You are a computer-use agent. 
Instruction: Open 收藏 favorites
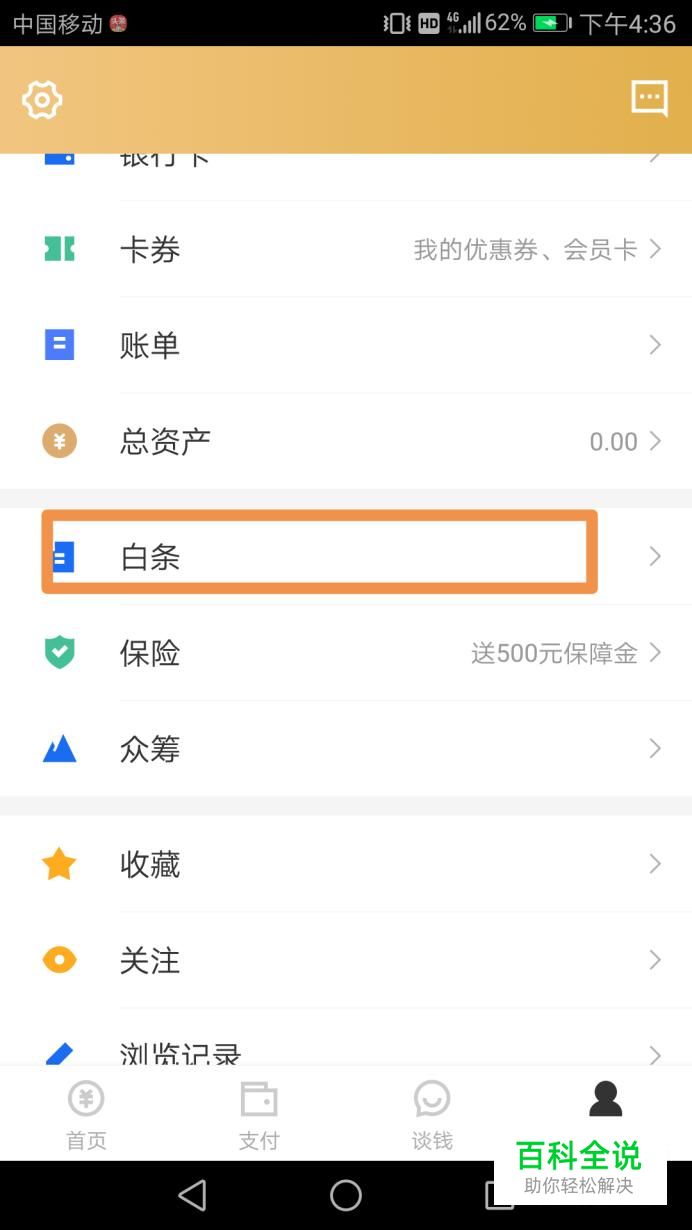point(346,864)
